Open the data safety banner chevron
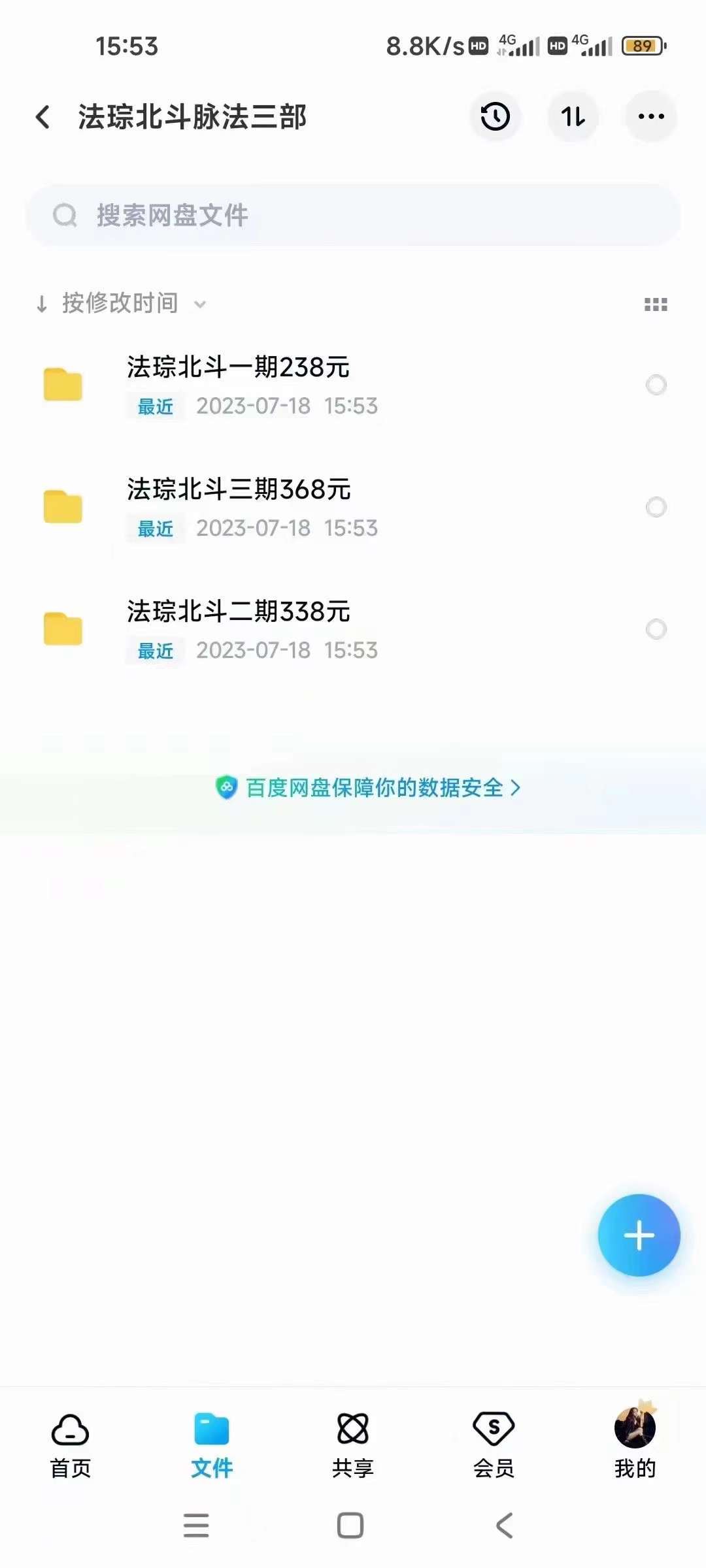Screen dimensions: 706x1568 click(x=516, y=789)
